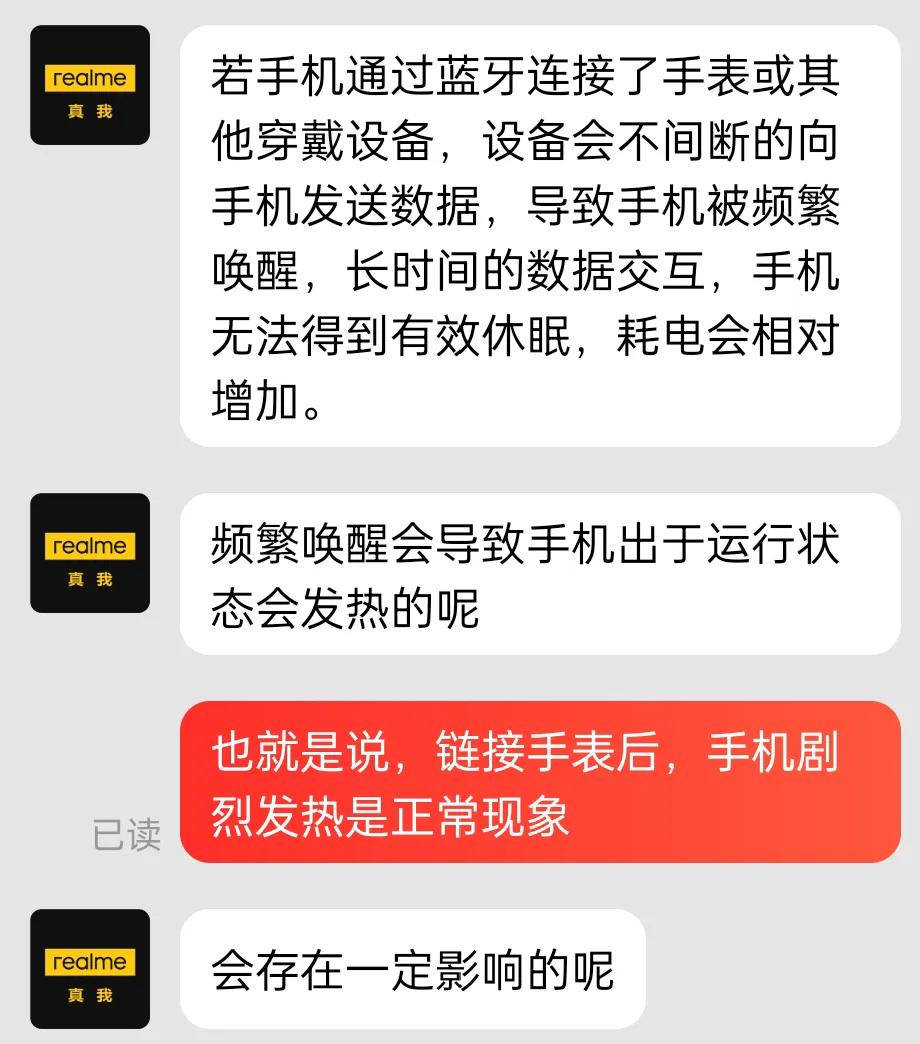Image resolution: width=920 pixels, height=1044 pixels.
Task: Click the yellow realme wordmark in the first avatar
Action: coord(90,77)
